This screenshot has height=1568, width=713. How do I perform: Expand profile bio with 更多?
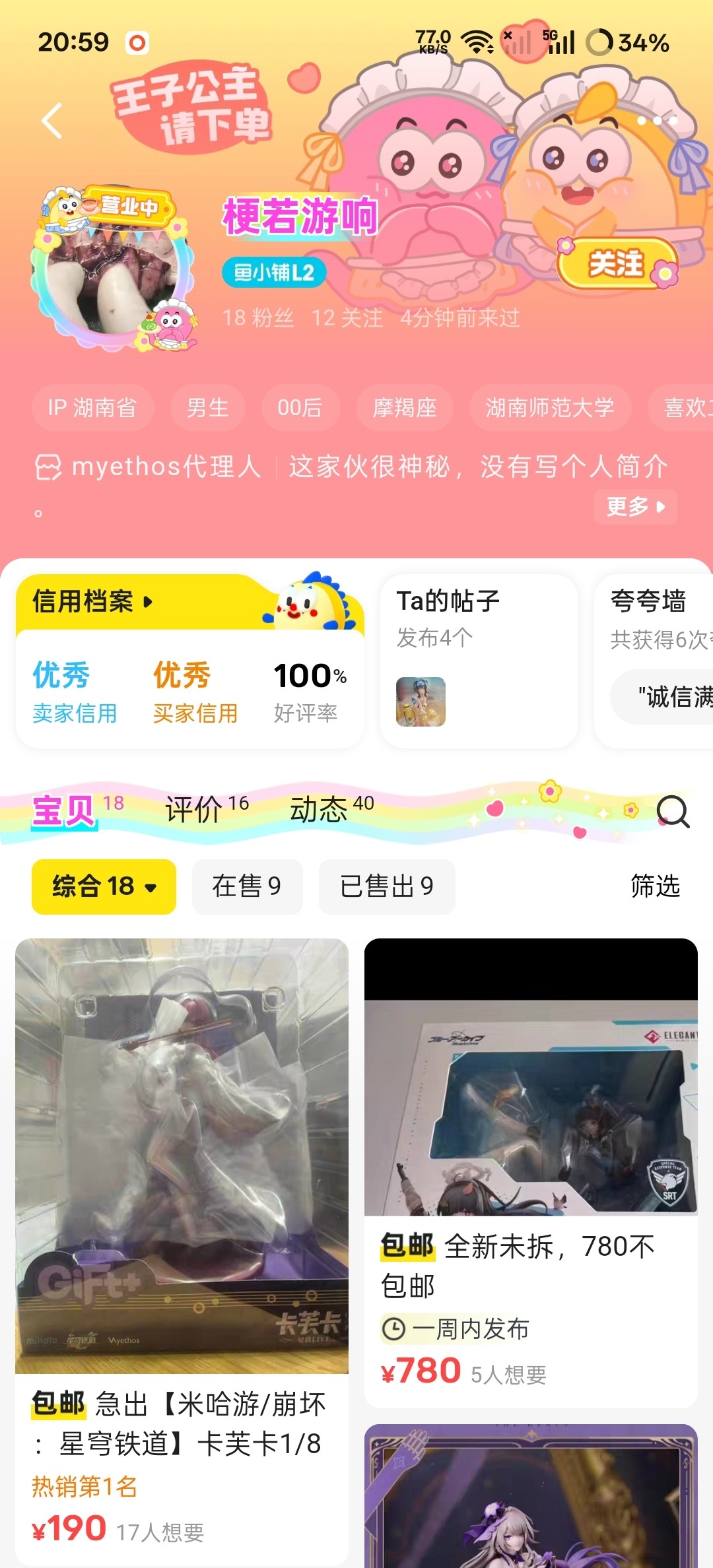click(x=635, y=507)
